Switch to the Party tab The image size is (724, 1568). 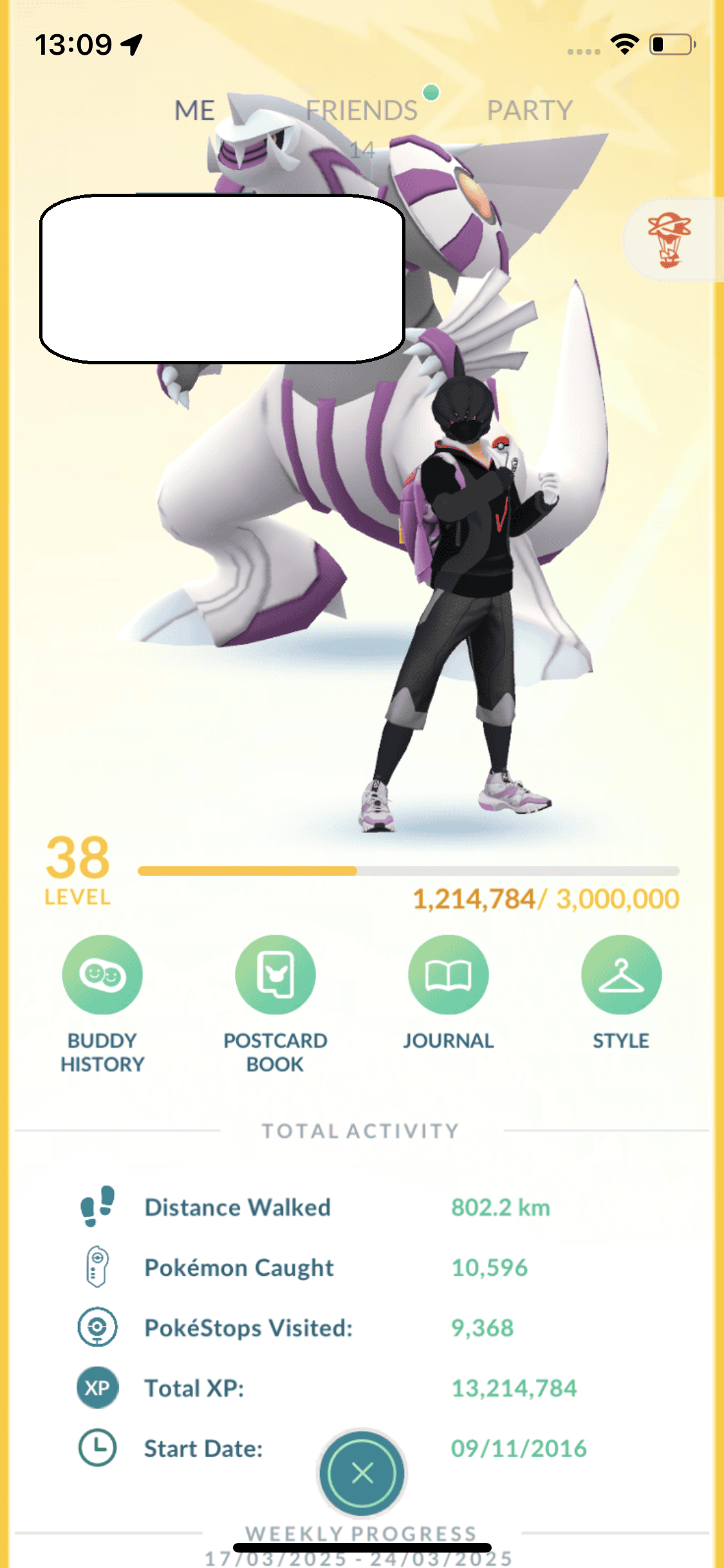click(529, 111)
